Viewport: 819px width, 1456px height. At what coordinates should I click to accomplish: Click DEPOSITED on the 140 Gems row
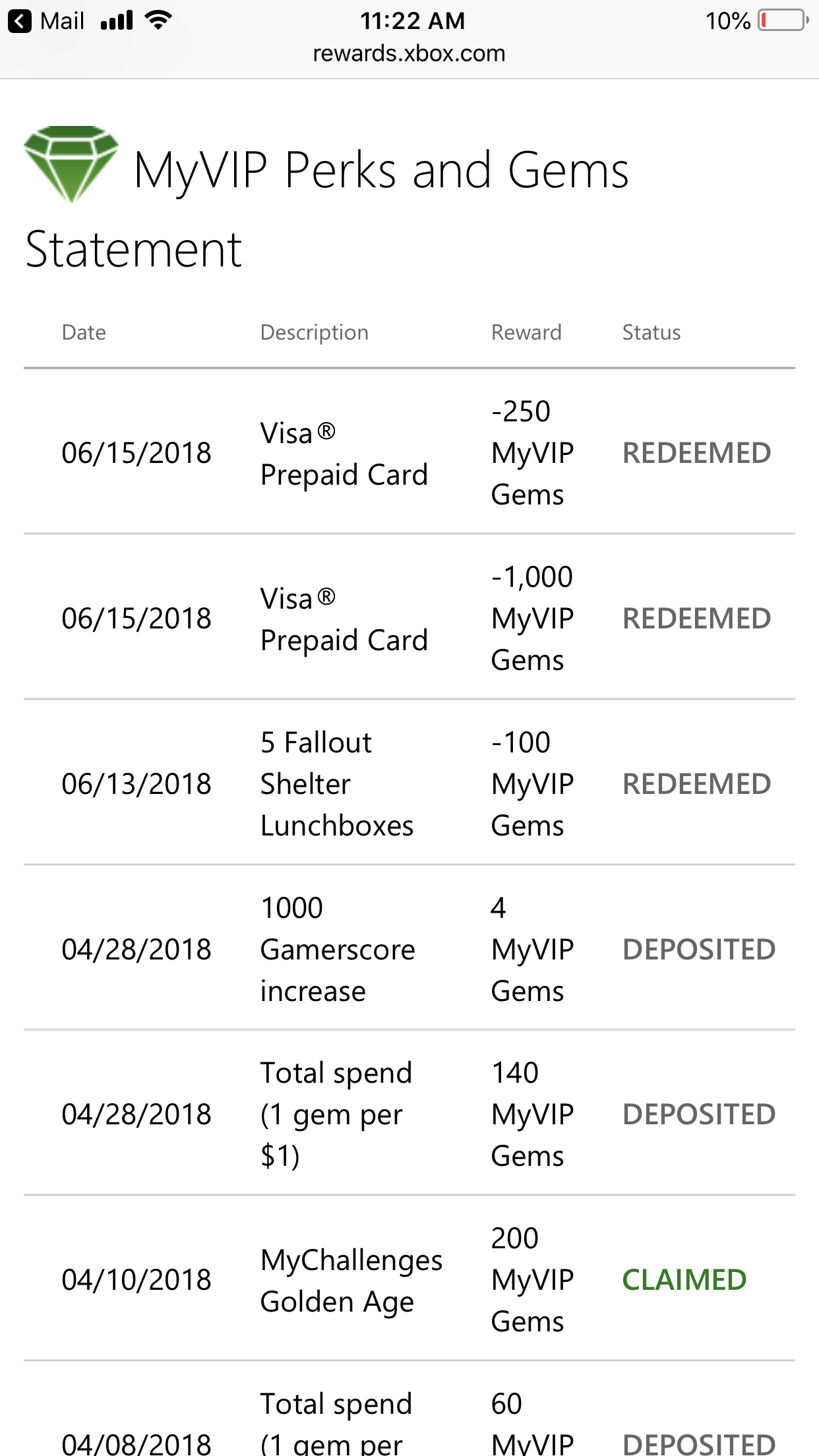pyautogui.click(x=700, y=1114)
